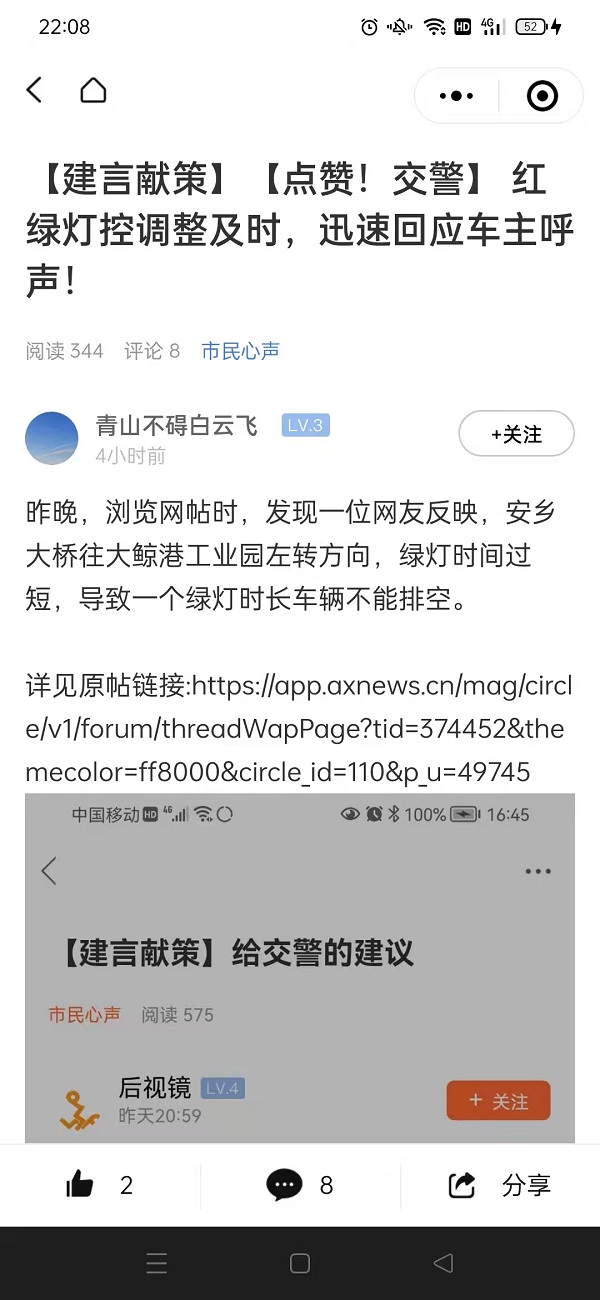Like this post with the thumbs-up icon

coord(80,1186)
